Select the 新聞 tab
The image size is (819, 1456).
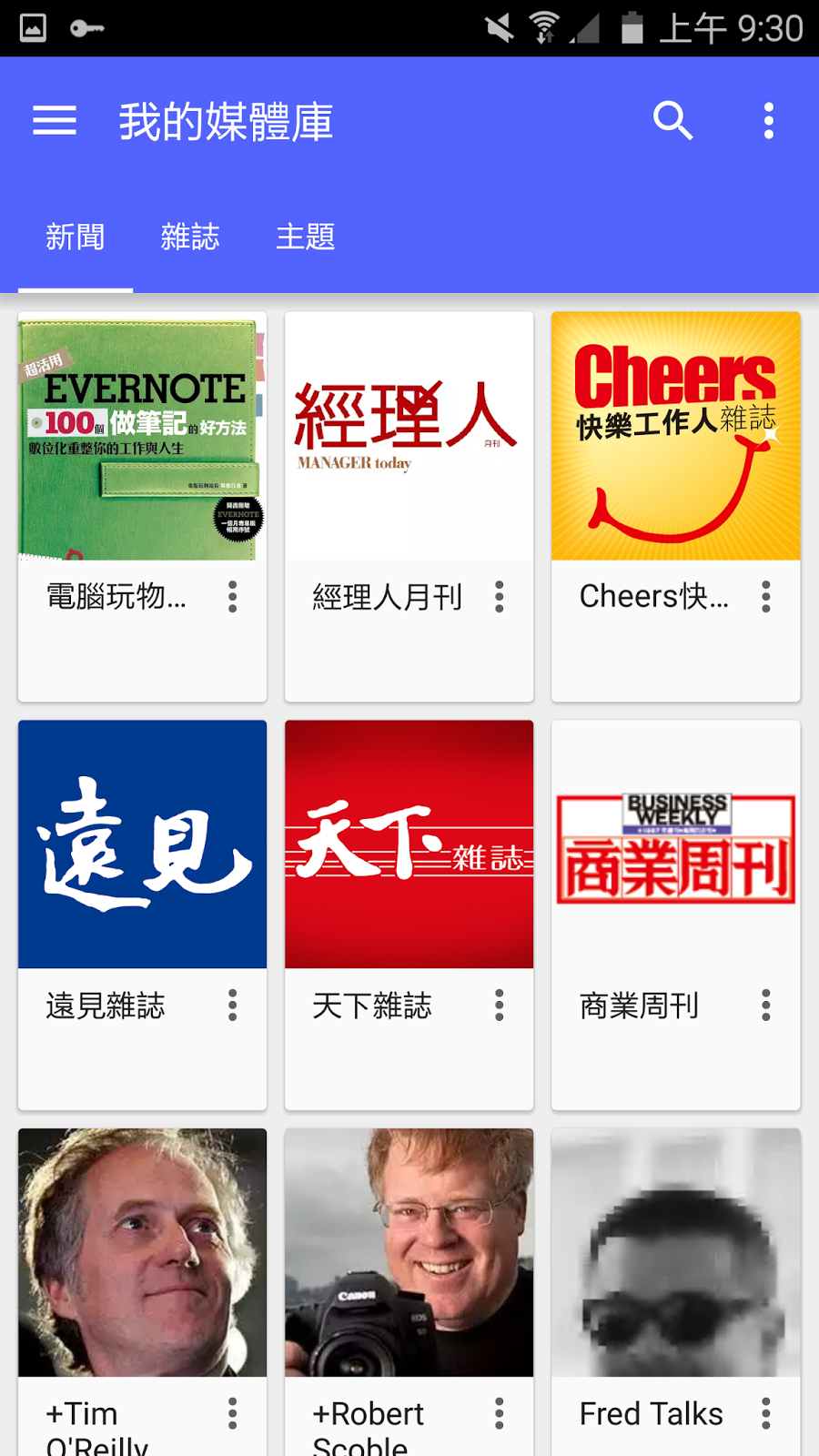(x=76, y=237)
